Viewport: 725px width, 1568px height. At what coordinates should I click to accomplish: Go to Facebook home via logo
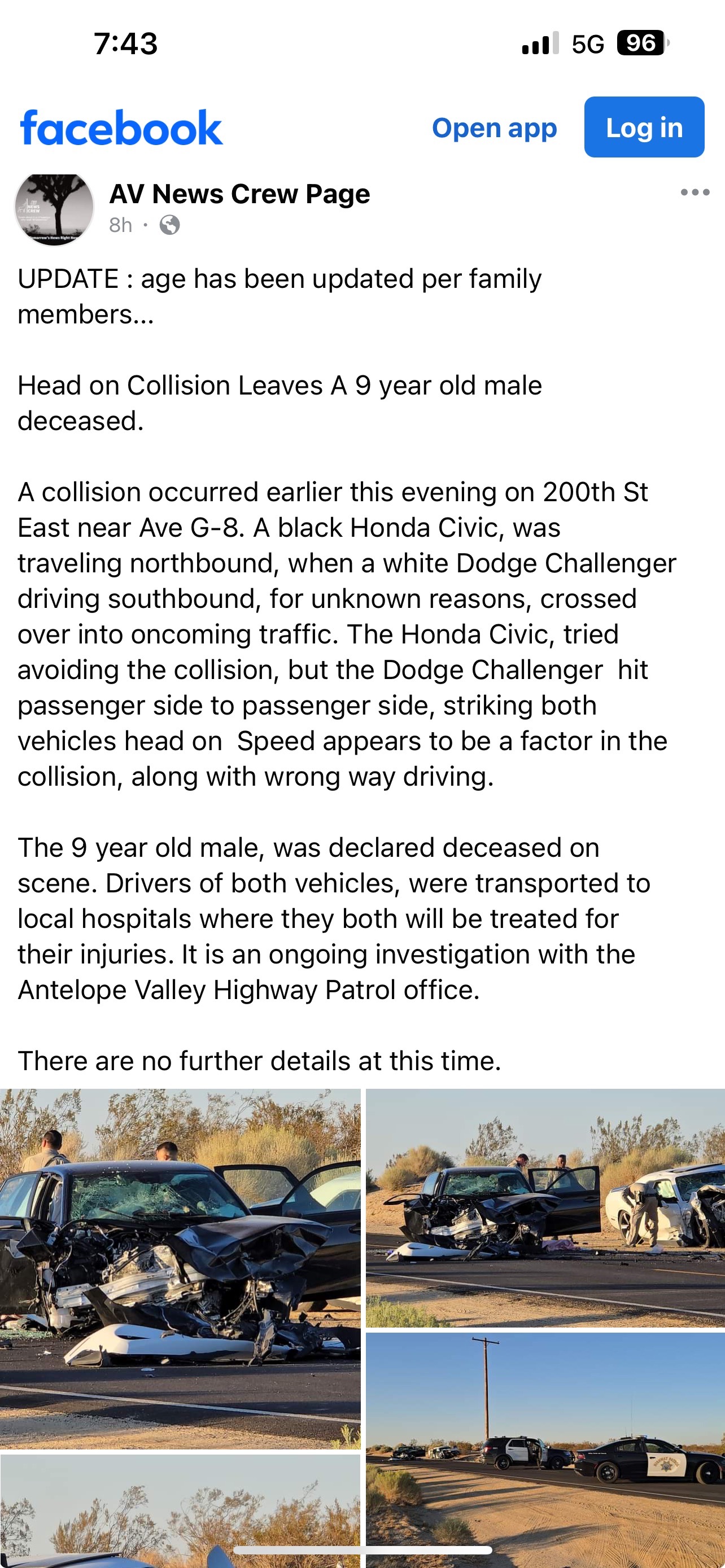tap(121, 129)
